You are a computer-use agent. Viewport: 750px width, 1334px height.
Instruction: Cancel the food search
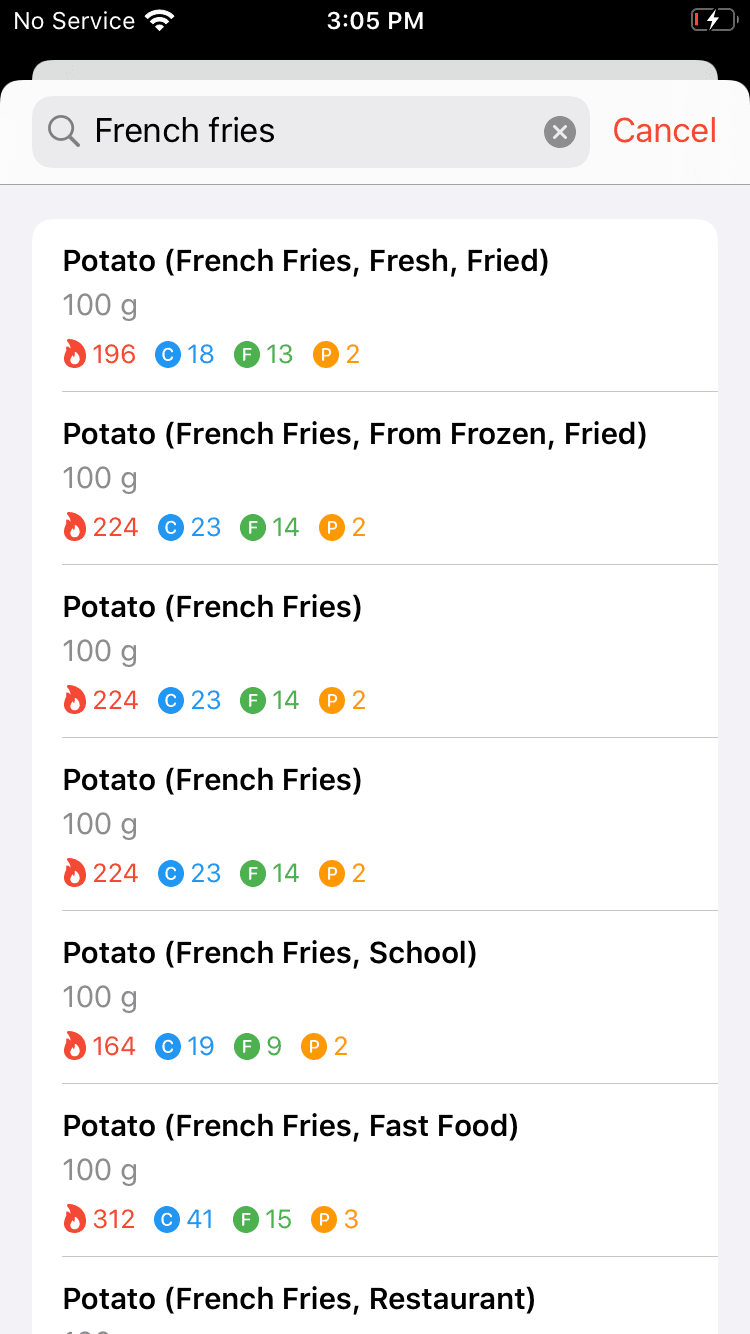(x=664, y=131)
